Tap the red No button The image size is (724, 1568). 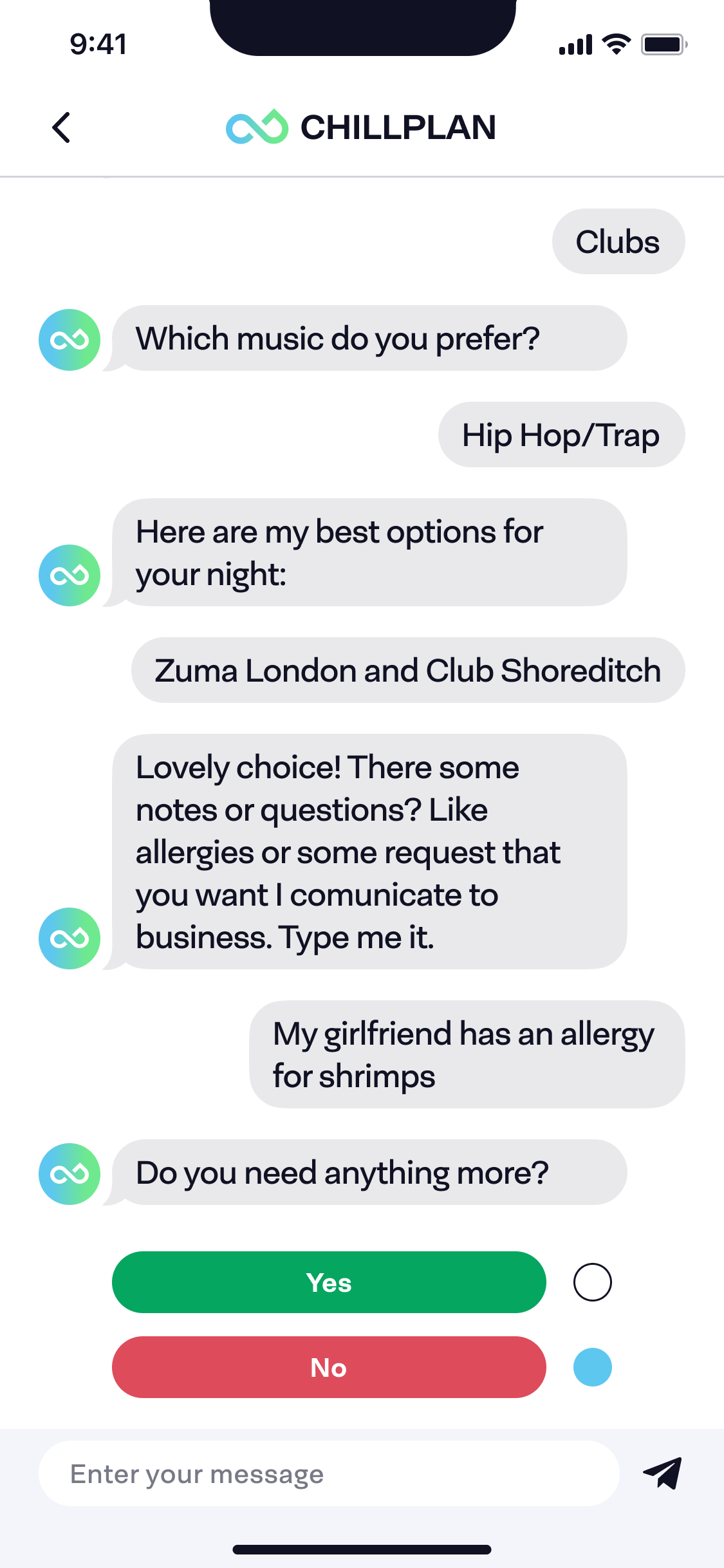point(329,1367)
